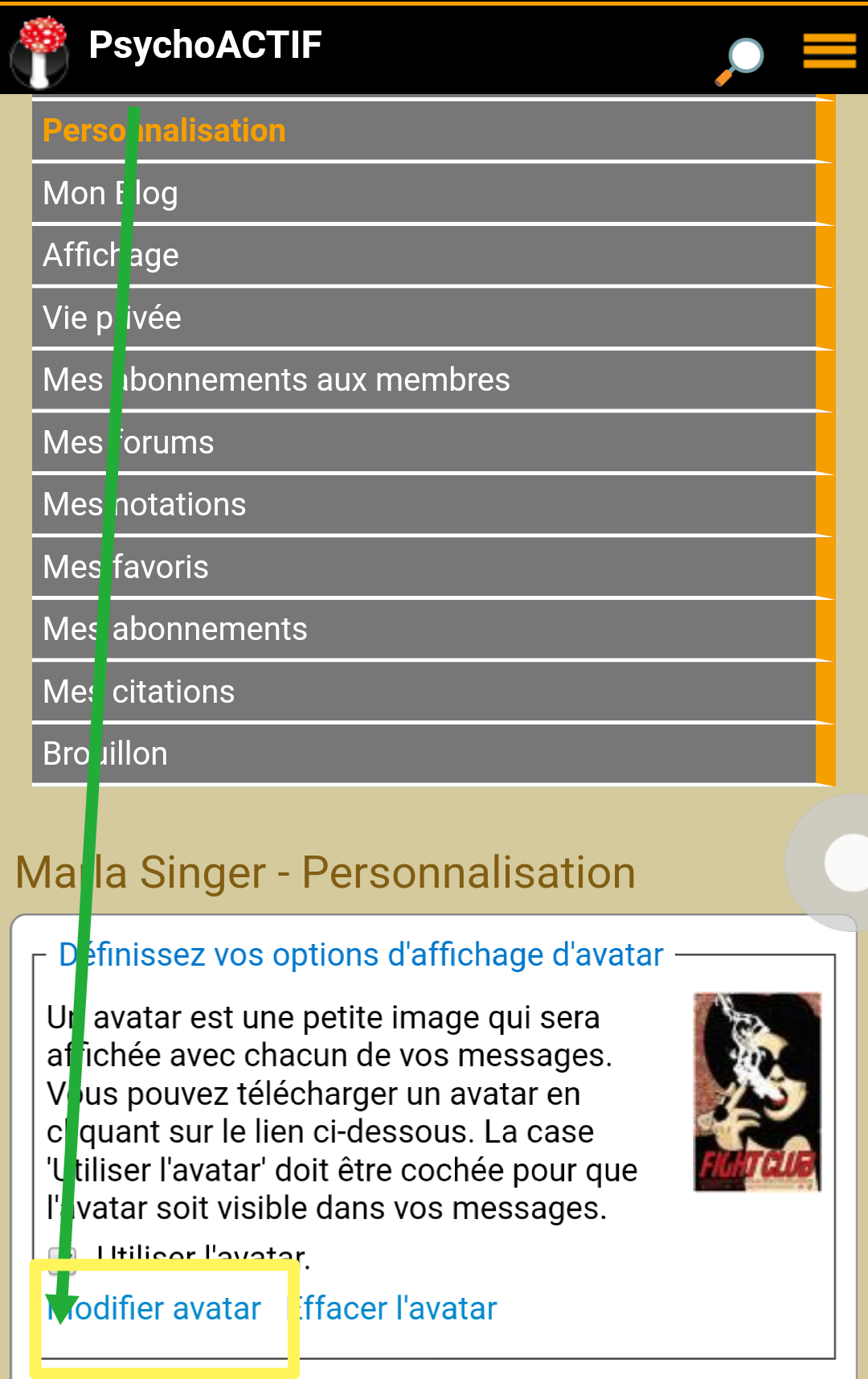This screenshot has height=1379, width=868.
Task: Open Mes favoris
Action: [x=125, y=568]
